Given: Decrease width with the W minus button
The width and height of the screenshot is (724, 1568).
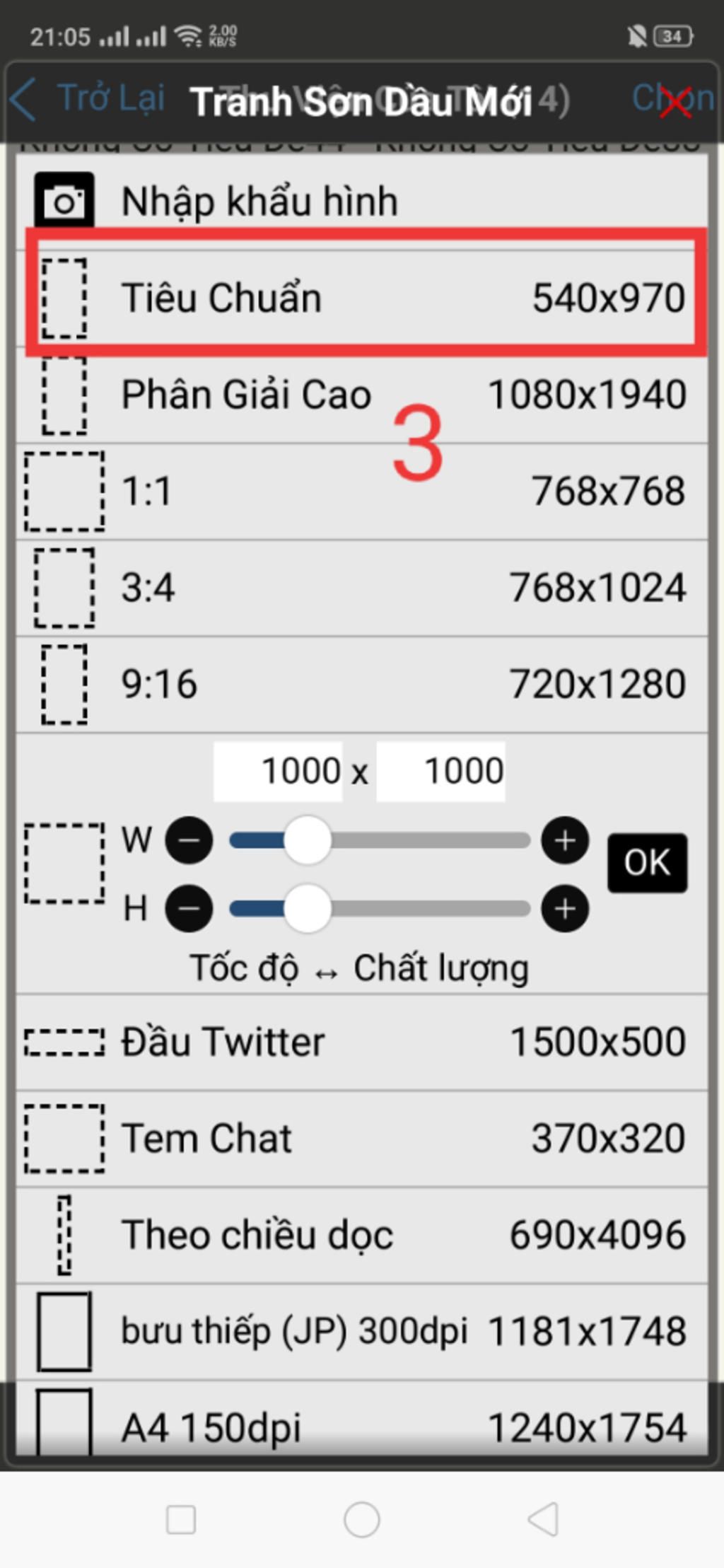Looking at the screenshot, I should tap(189, 841).
